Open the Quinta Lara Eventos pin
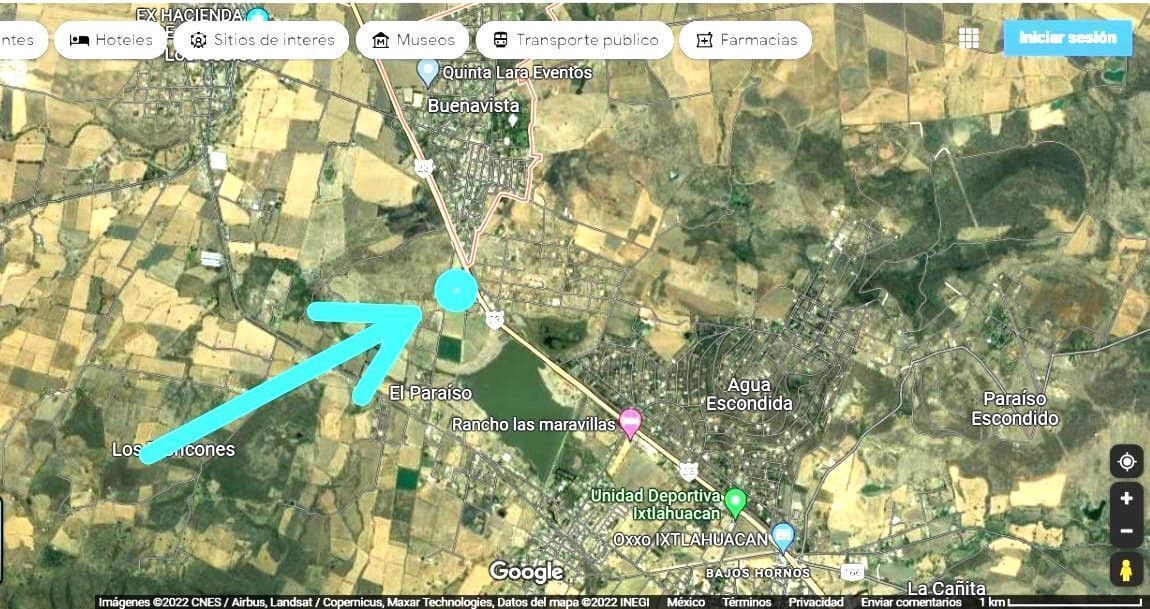Viewport: 1150px width, 609px height. tap(428, 71)
